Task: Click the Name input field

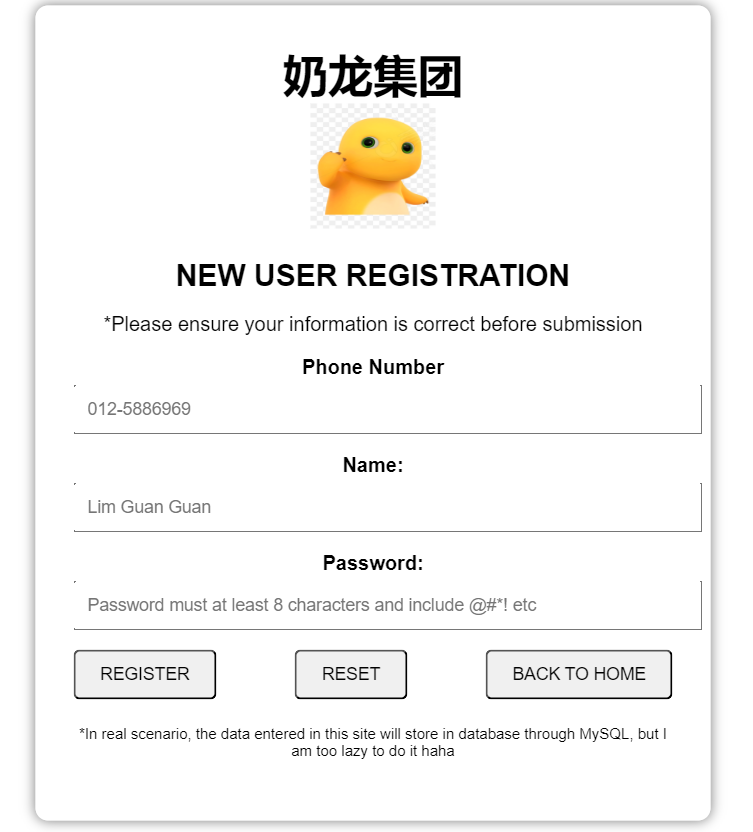Action: [386, 506]
